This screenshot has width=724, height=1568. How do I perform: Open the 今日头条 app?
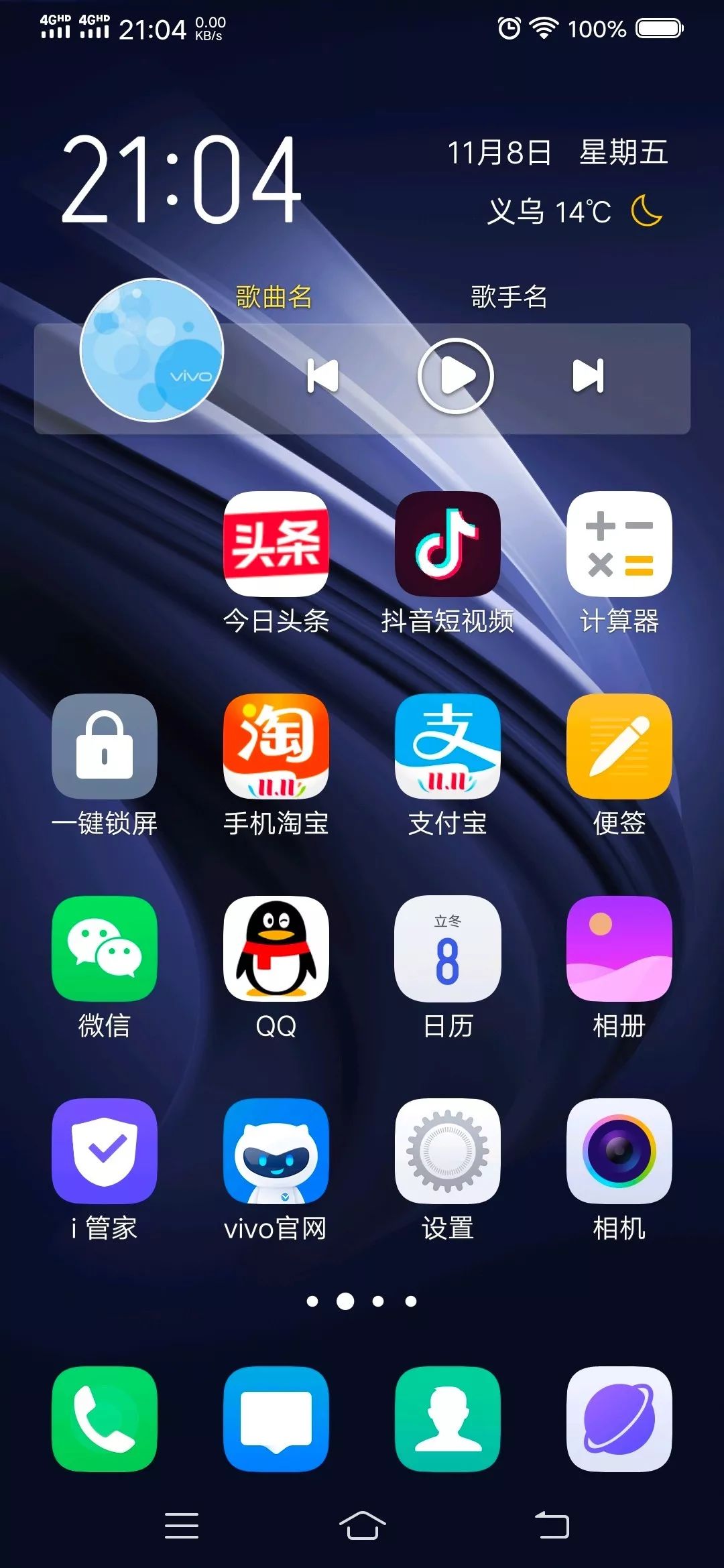click(x=276, y=544)
